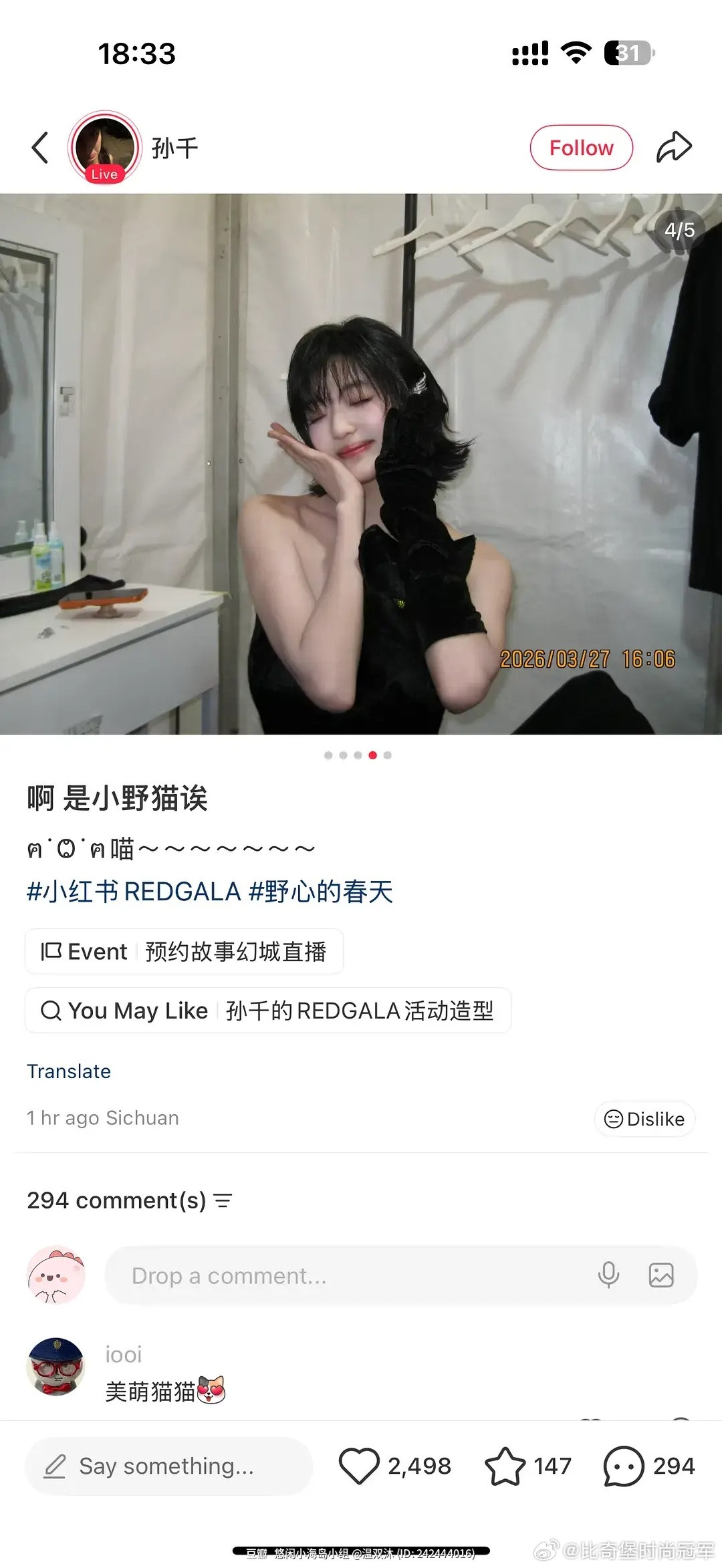Dislike this post
This screenshot has height=1568, width=722.
point(644,1119)
